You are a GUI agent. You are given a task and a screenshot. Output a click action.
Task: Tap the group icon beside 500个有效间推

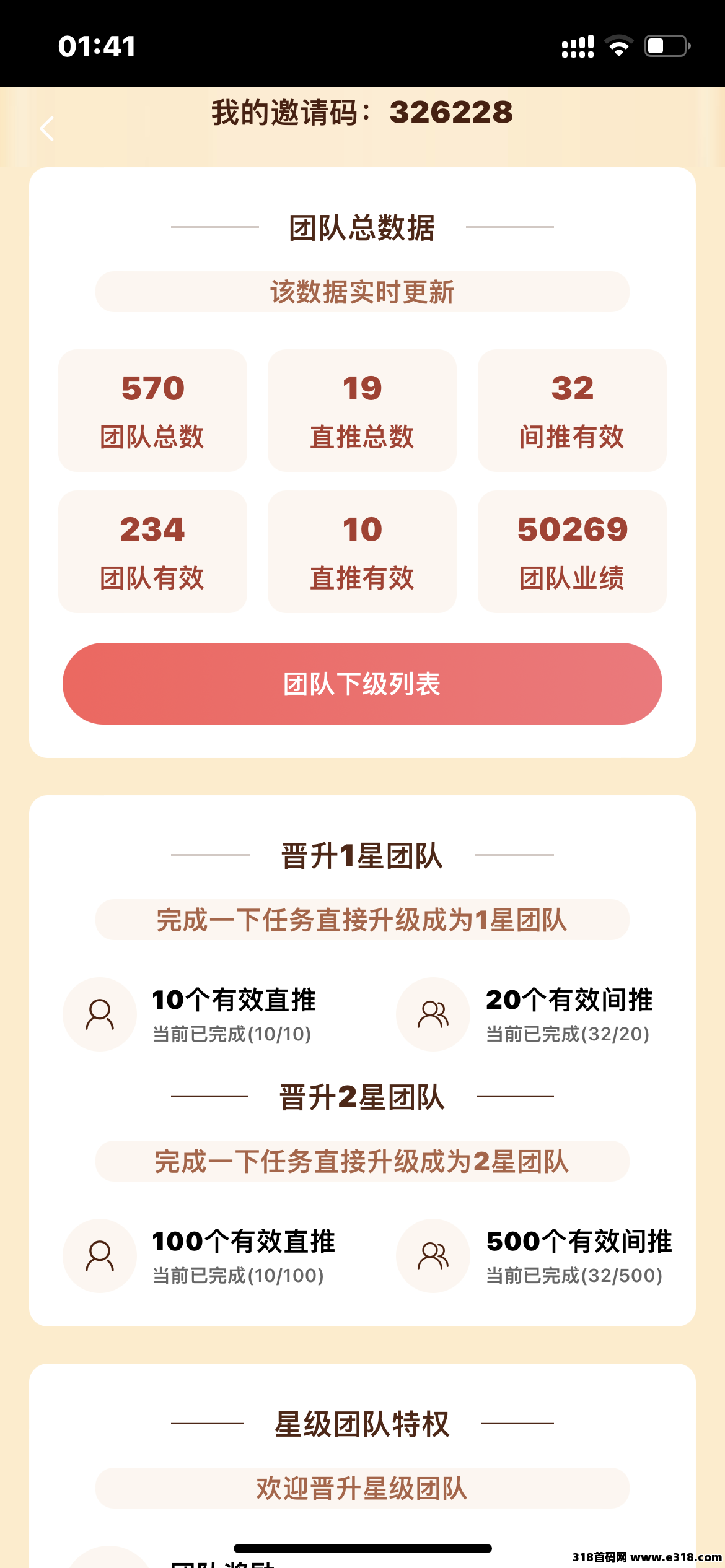click(433, 1256)
